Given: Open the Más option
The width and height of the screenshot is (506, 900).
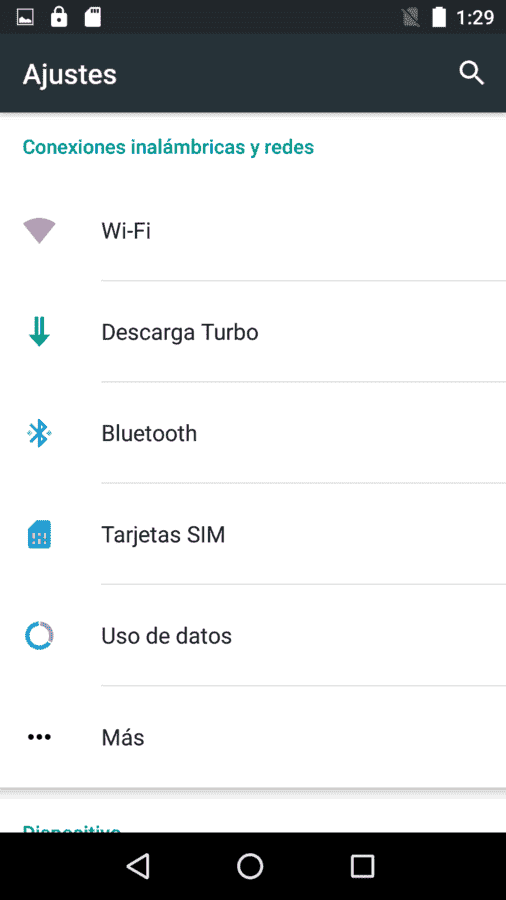Looking at the screenshot, I should click(x=253, y=737).
